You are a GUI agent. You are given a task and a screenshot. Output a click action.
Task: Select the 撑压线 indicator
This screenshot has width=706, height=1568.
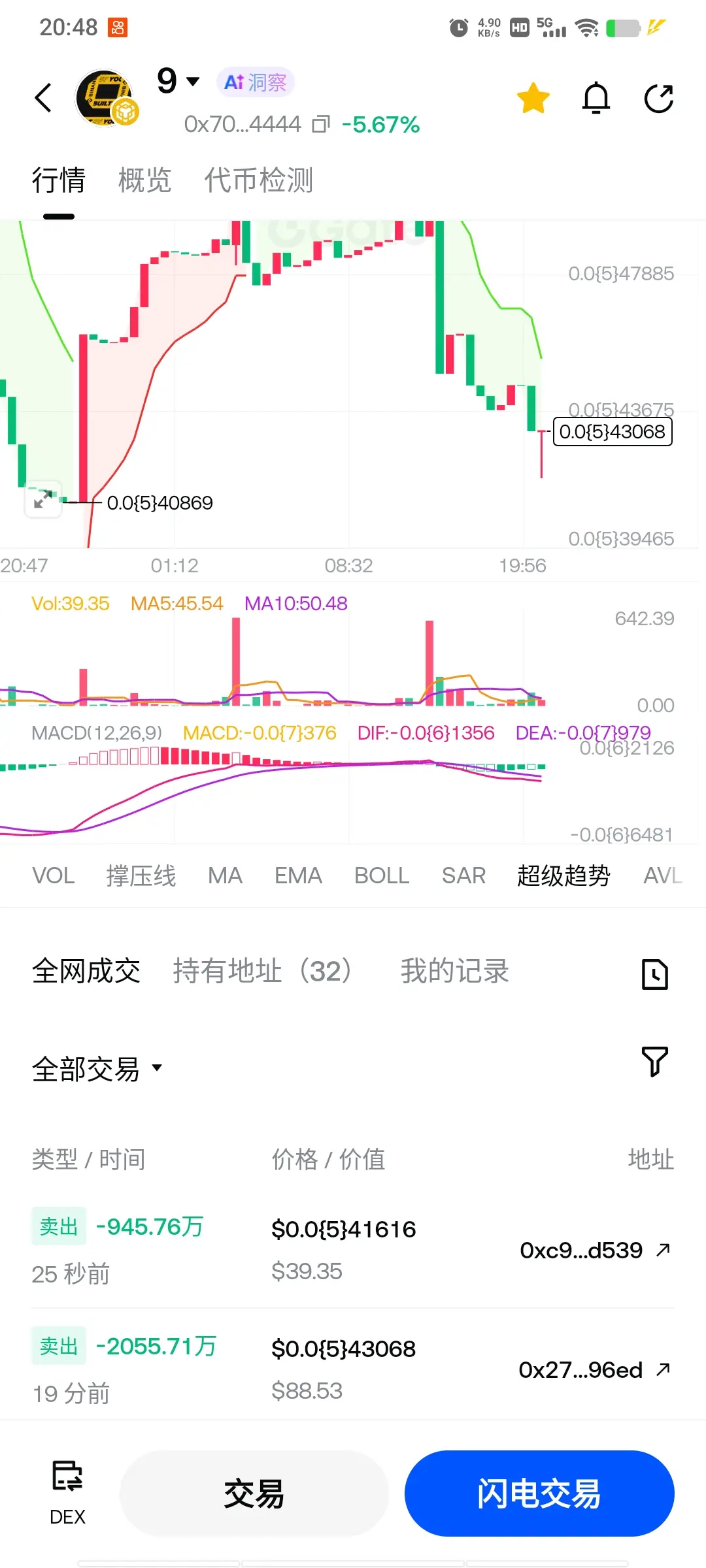coord(141,875)
